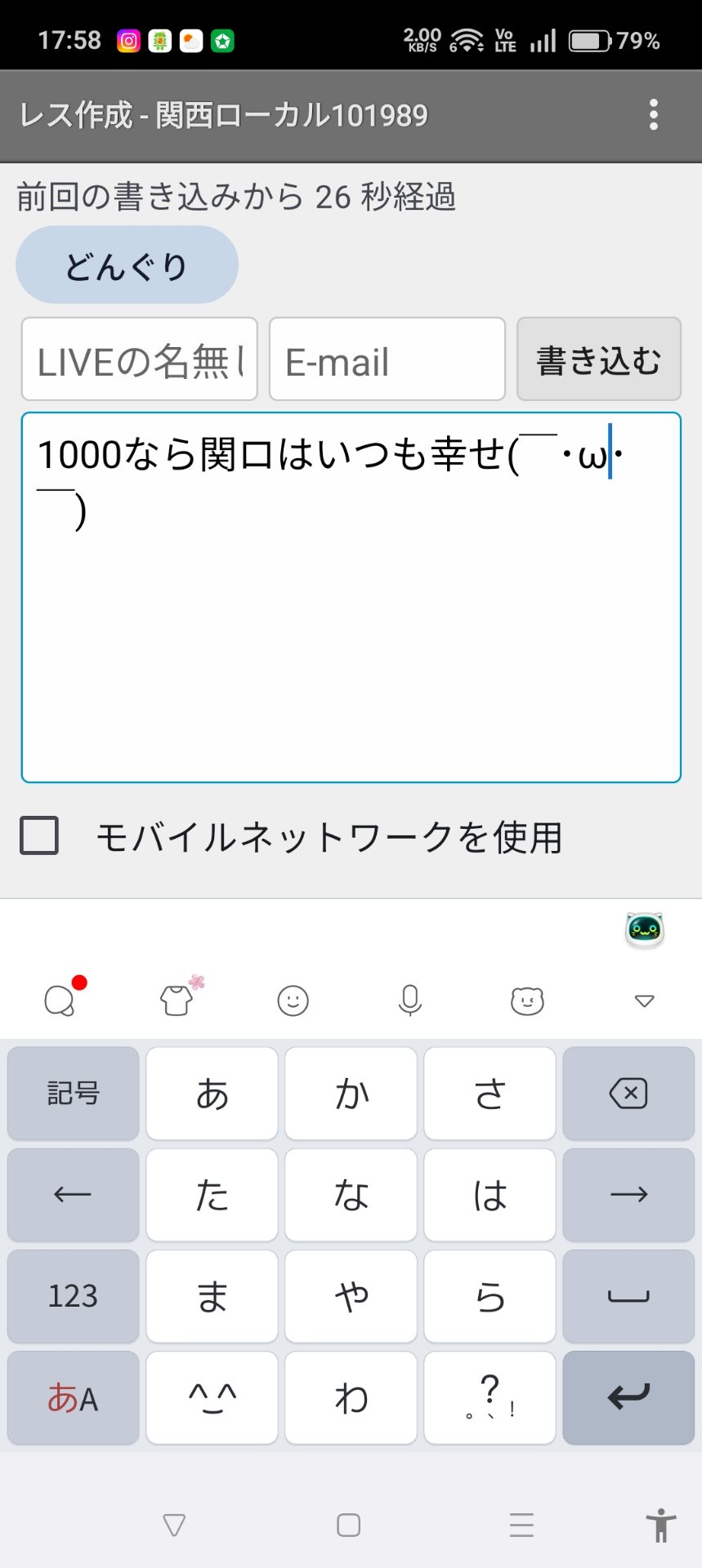Start voice input with the microphone
This screenshot has height=1568, width=702.
[x=409, y=1000]
